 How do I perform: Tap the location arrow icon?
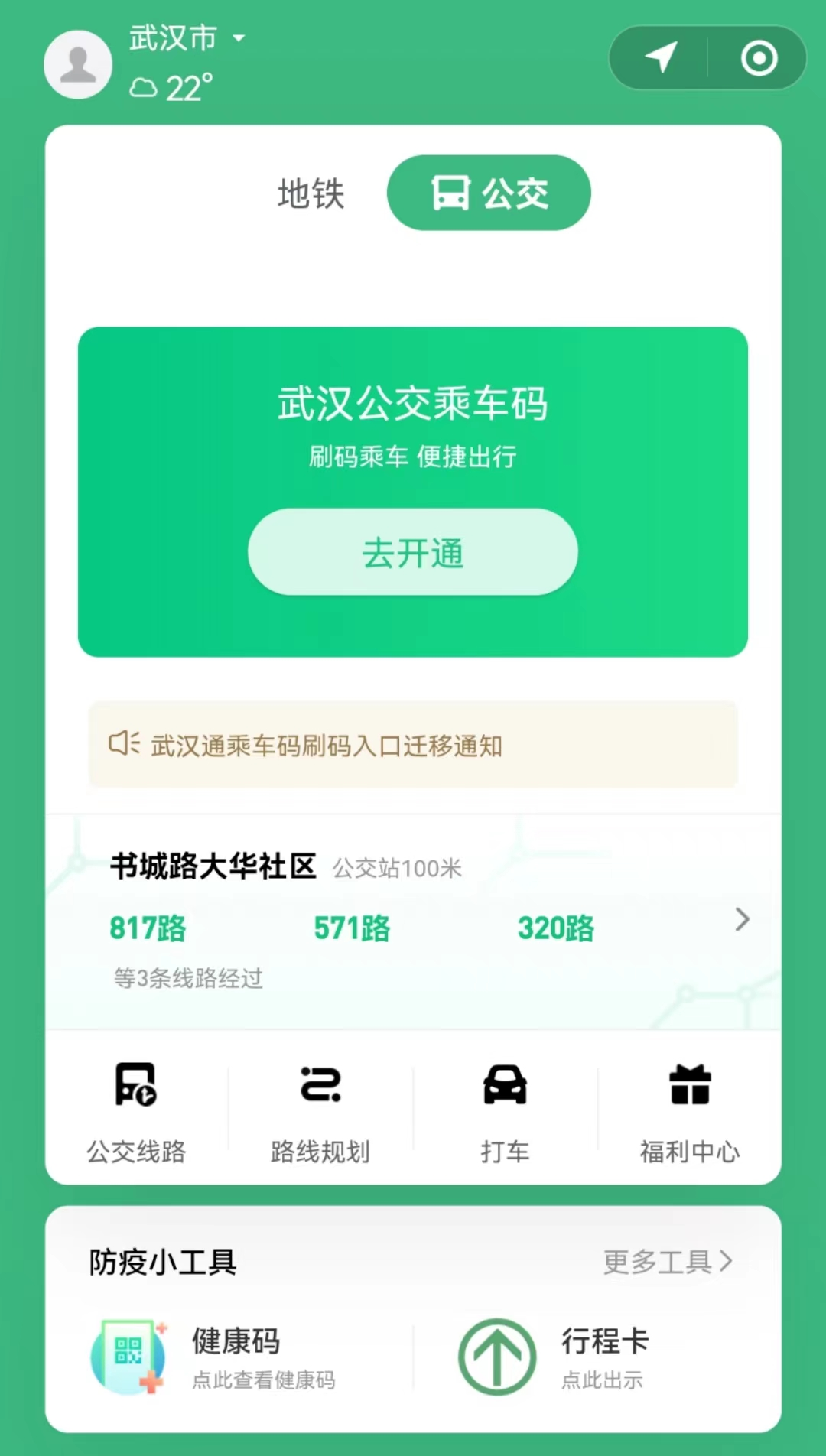661,58
